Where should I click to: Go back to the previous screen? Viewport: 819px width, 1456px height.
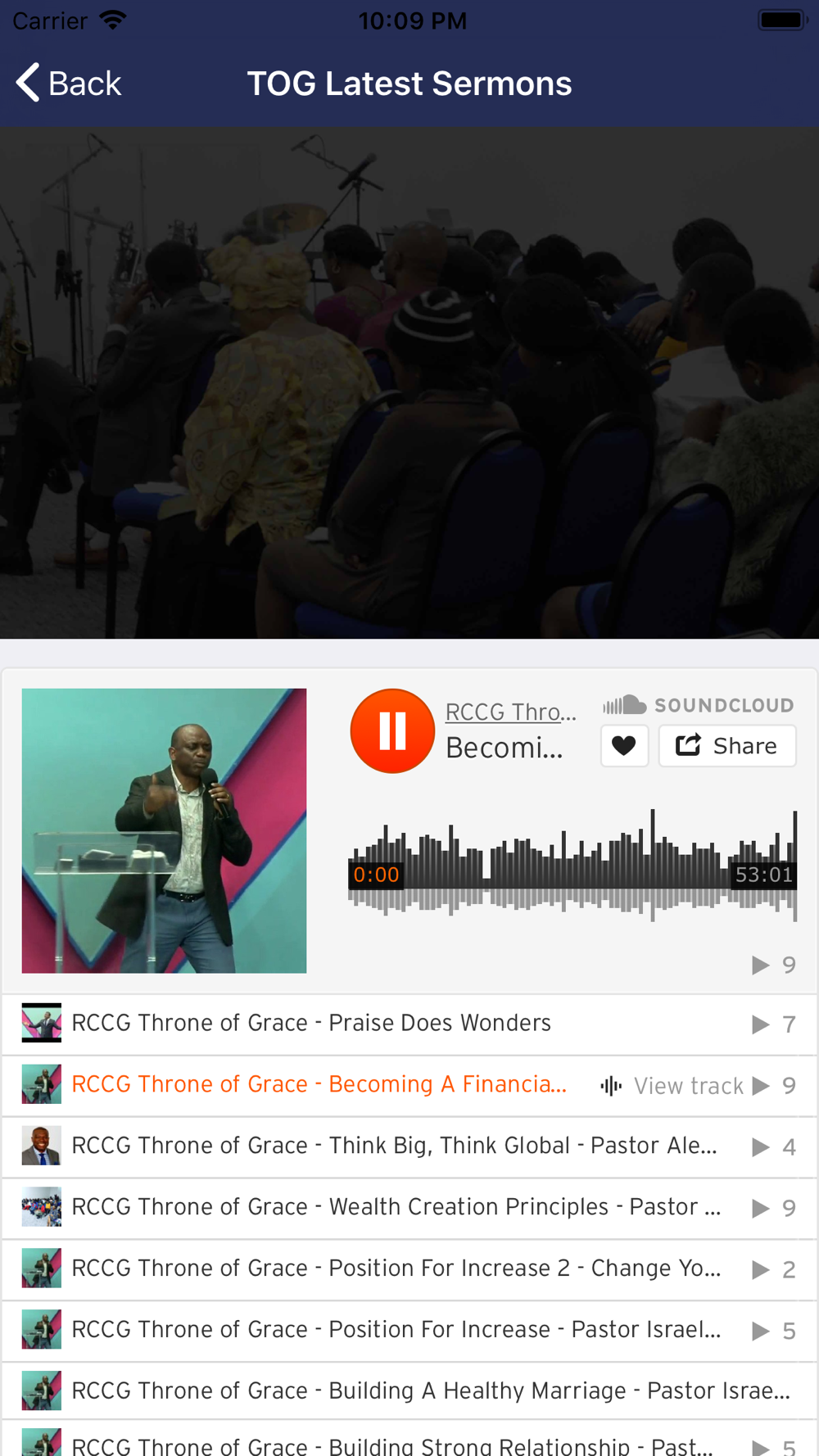(69, 84)
